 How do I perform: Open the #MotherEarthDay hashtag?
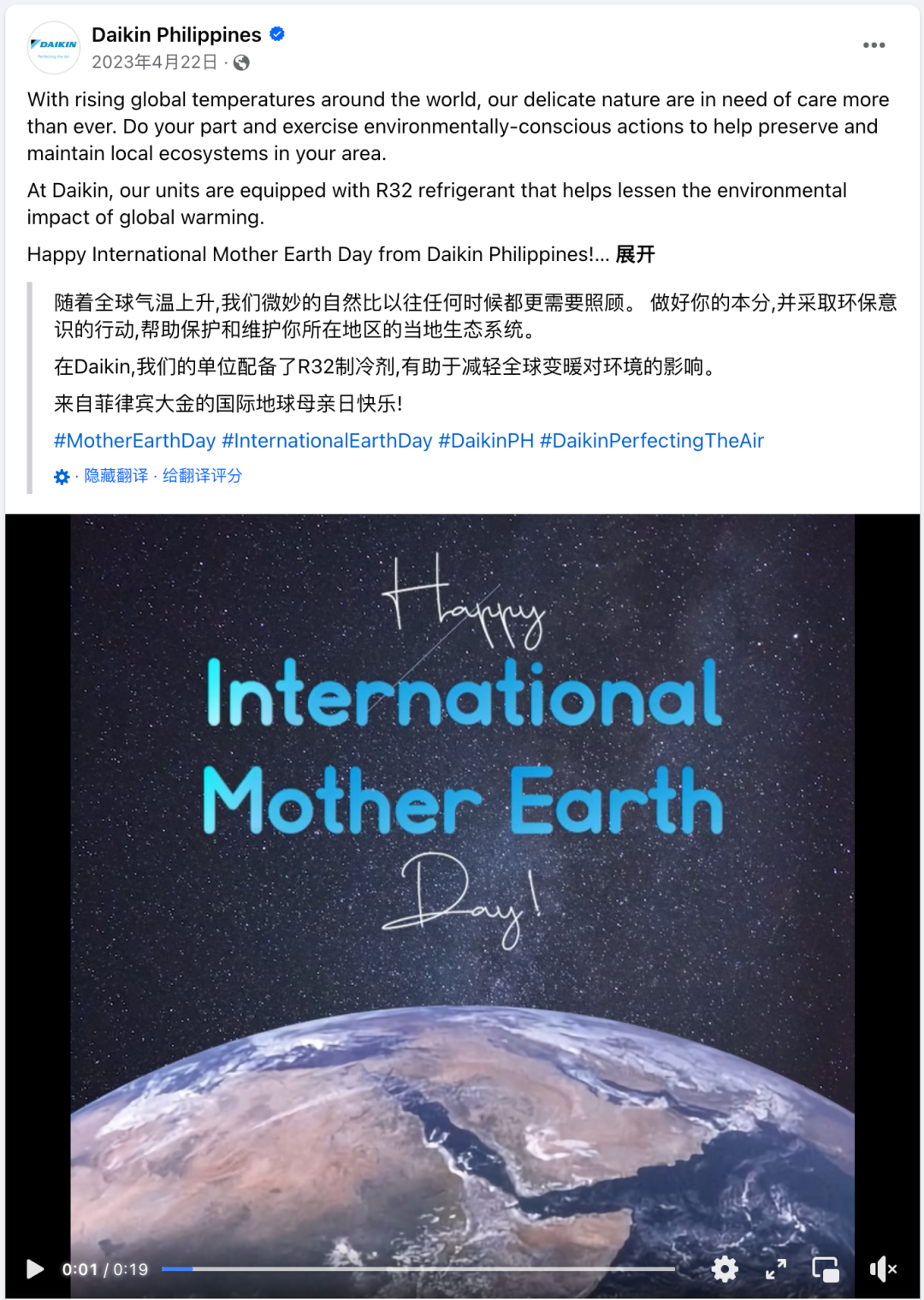click(x=134, y=441)
